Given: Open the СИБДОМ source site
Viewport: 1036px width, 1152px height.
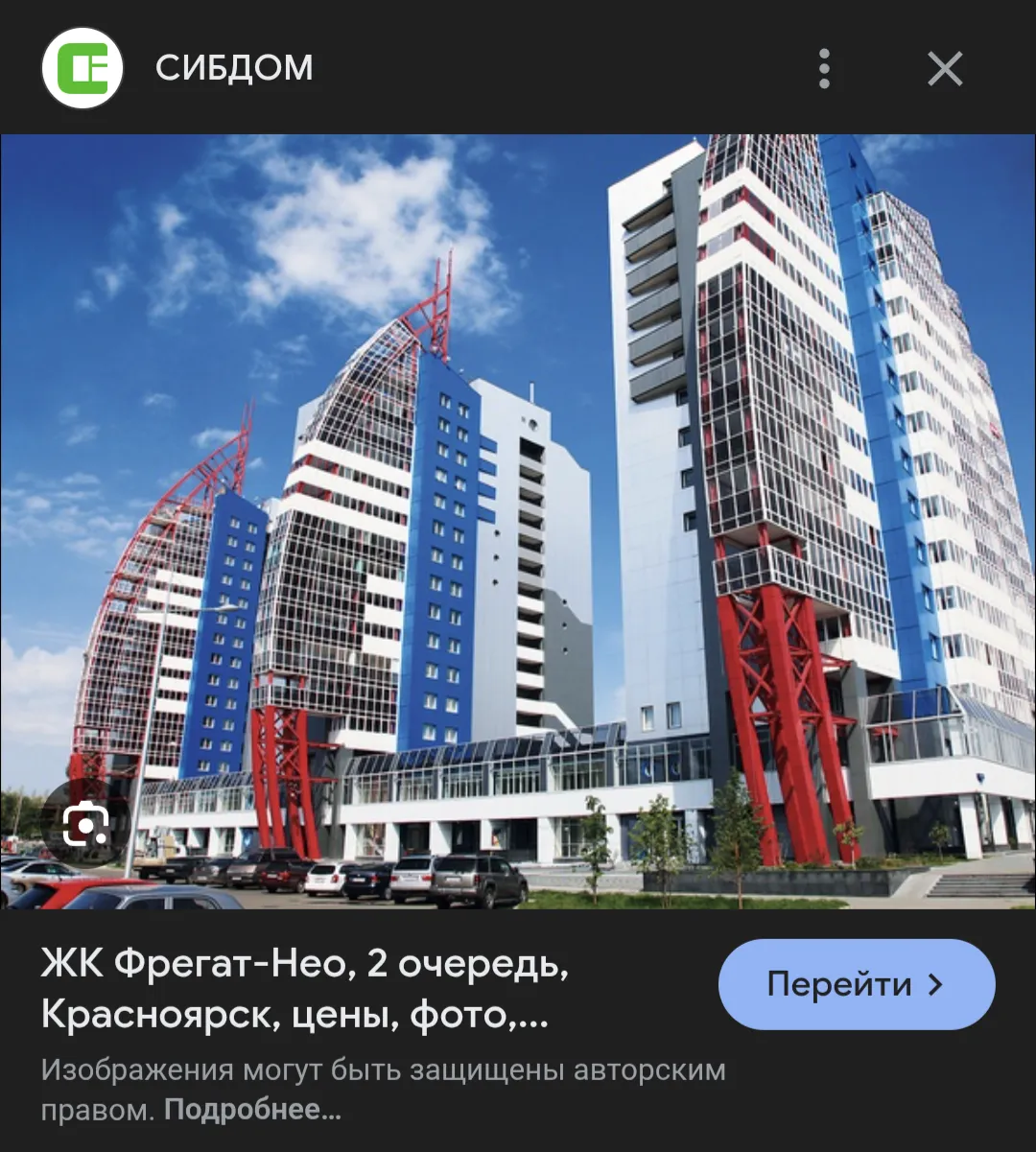Looking at the screenshot, I should pyautogui.click(x=233, y=68).
